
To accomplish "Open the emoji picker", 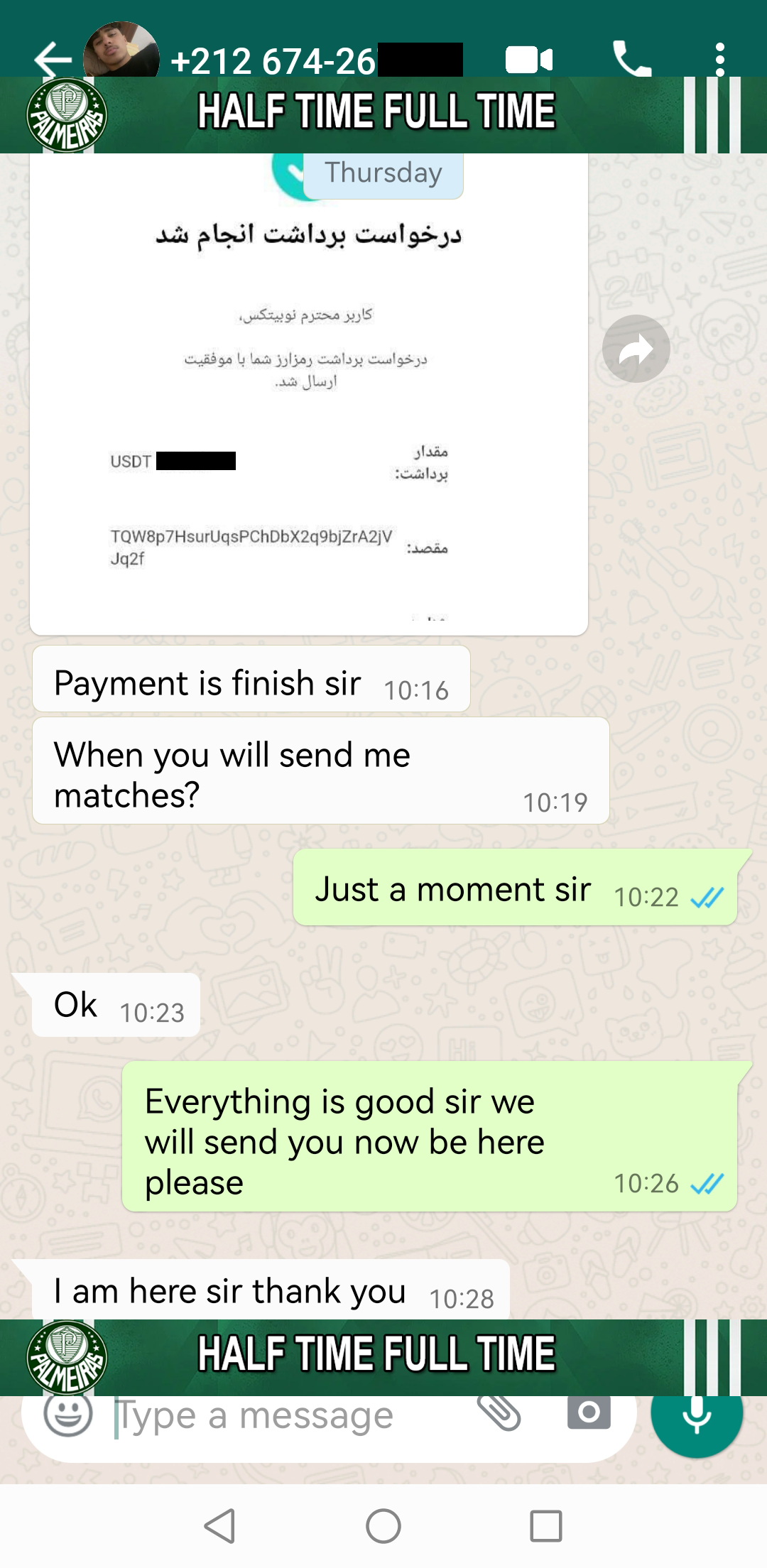I will 68,1415.
